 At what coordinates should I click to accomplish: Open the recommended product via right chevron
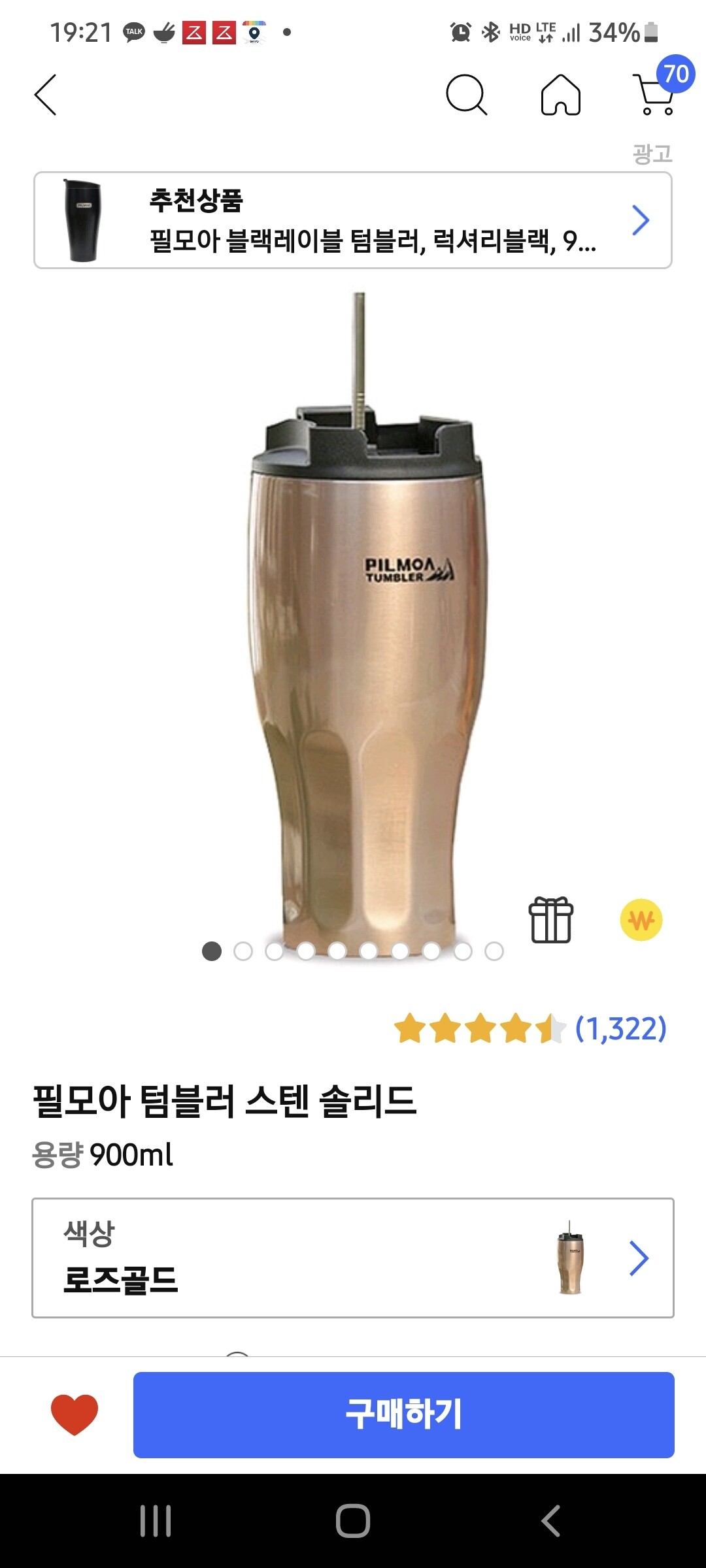coord(639,220)
